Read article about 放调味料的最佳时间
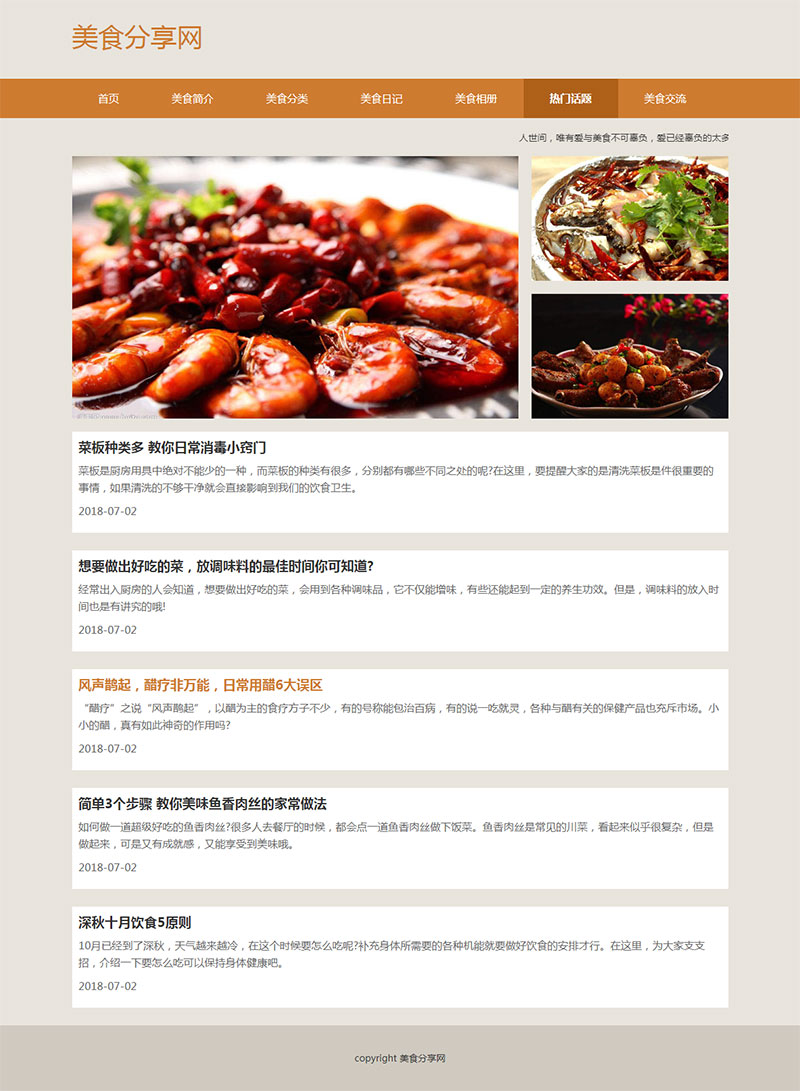The image size is (800, 1091). (226, 566)
